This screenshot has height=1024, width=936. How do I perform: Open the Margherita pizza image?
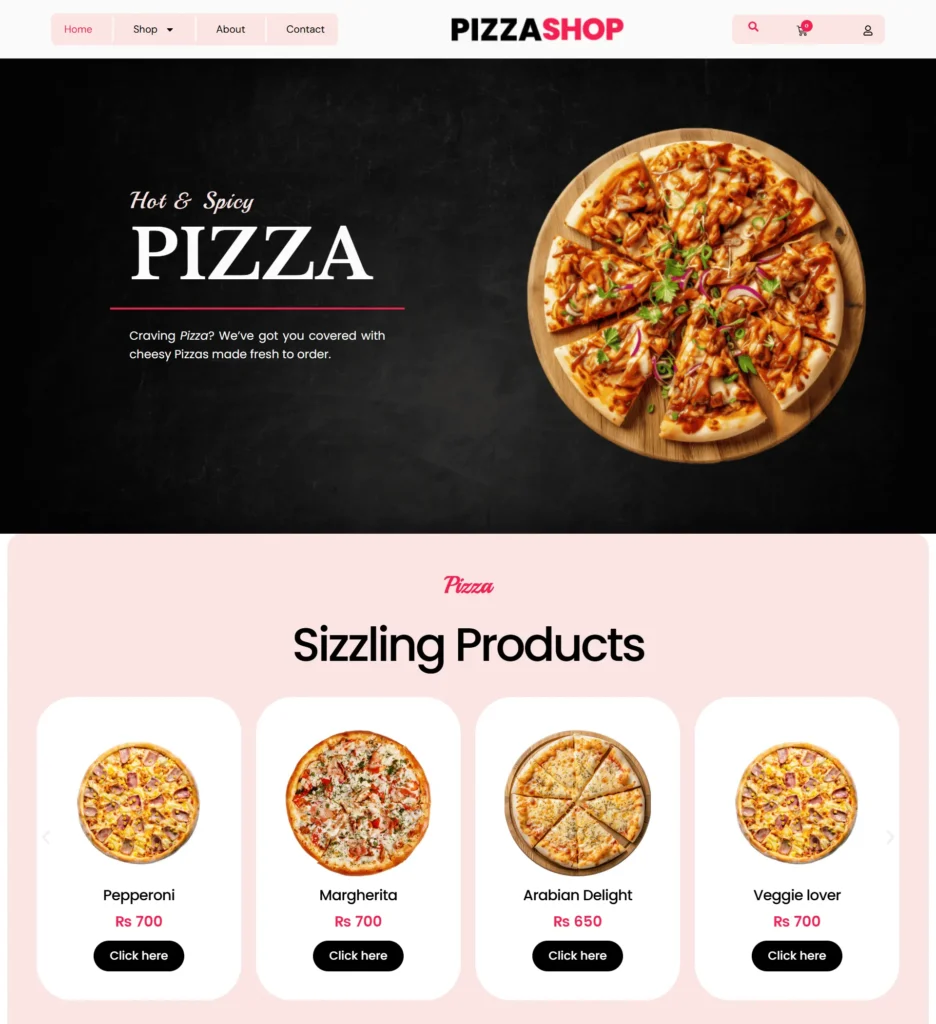[358, 802]
